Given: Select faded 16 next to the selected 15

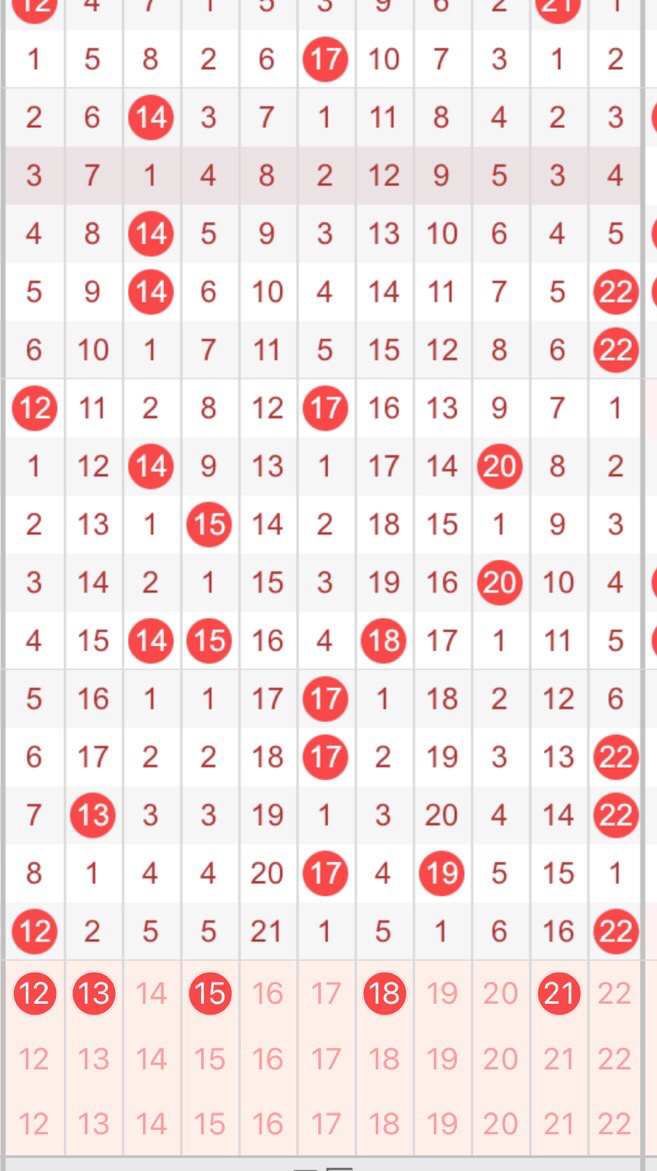Looking at the screenshot, I should point(267,993).
